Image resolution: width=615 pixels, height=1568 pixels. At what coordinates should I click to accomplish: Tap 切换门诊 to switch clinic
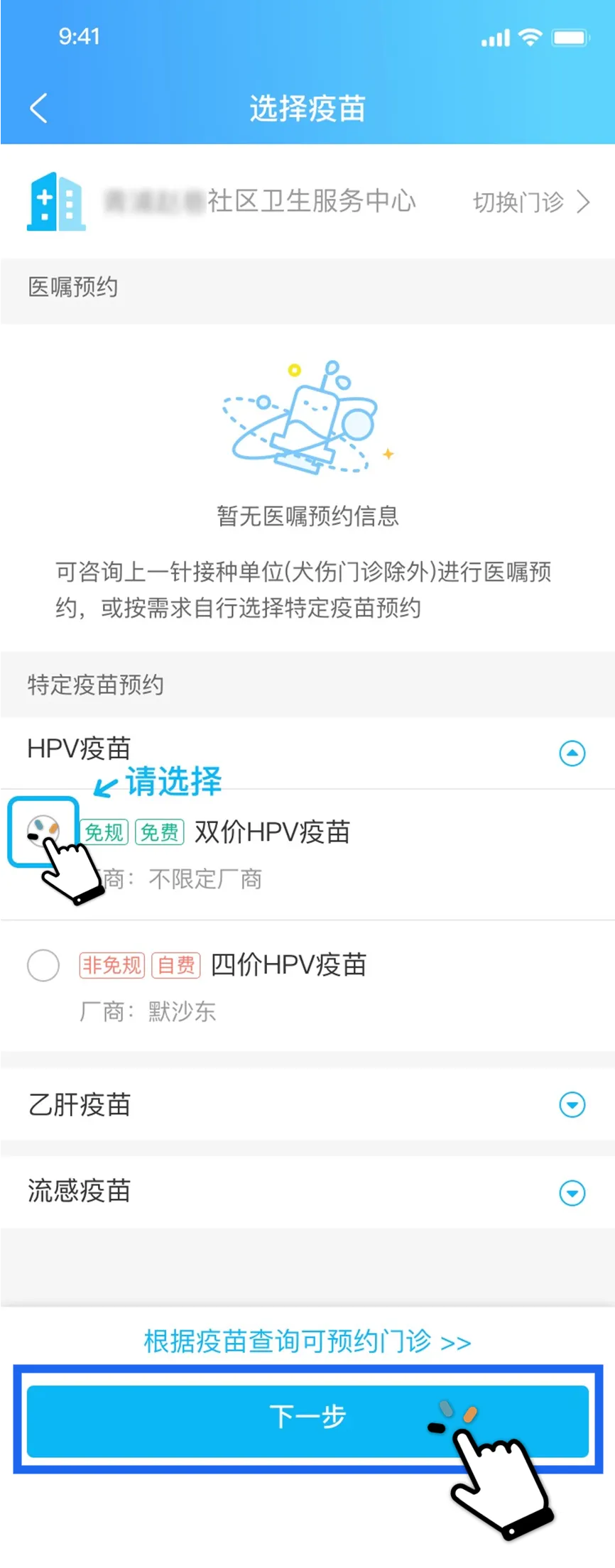530,202
